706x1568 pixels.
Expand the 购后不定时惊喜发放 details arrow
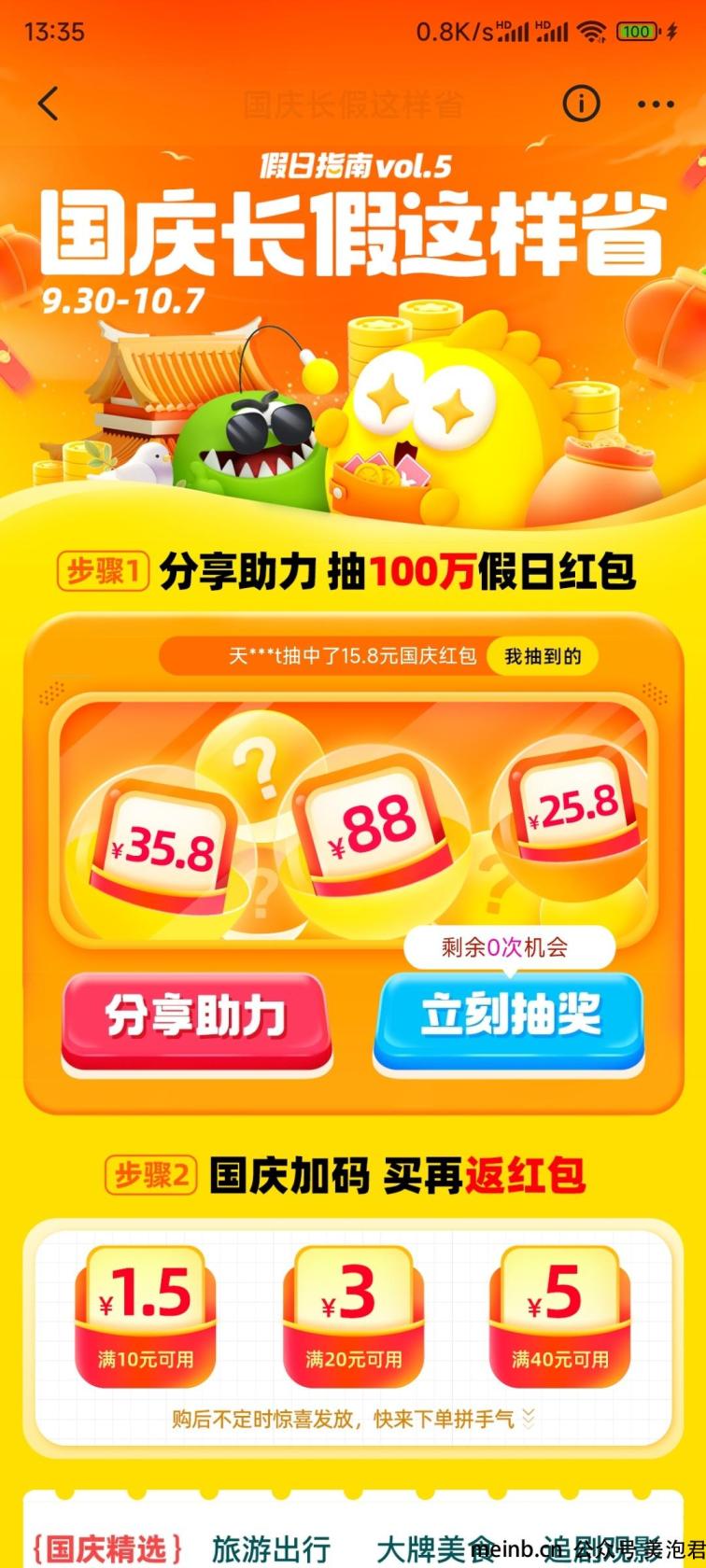[x=529, y=1420]
